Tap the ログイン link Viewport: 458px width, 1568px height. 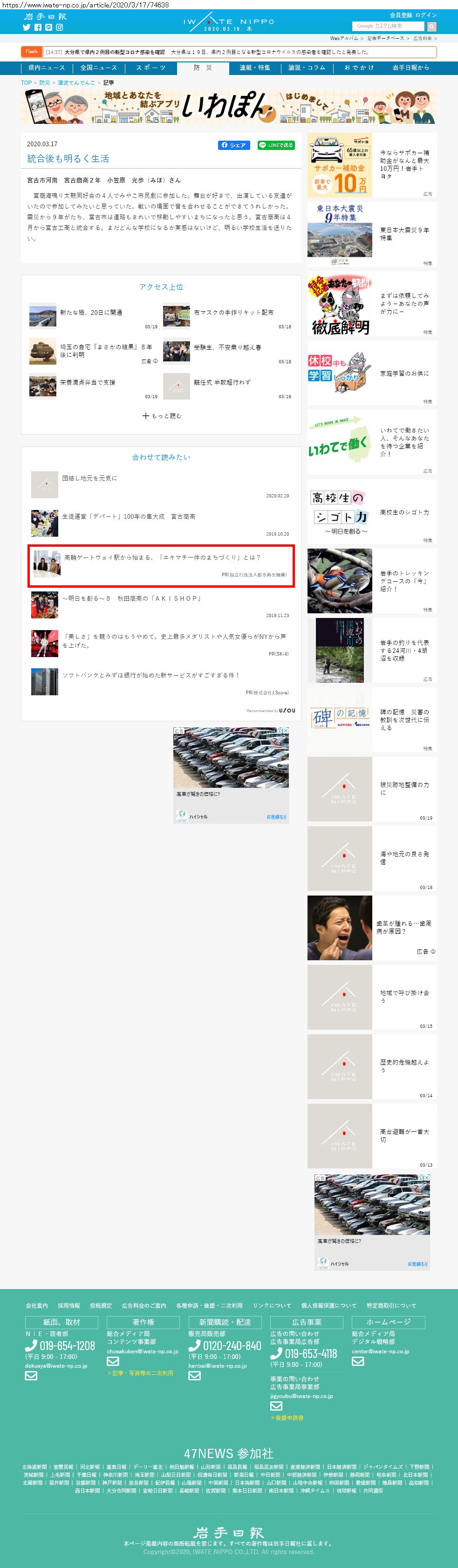(x=426, y=14)
